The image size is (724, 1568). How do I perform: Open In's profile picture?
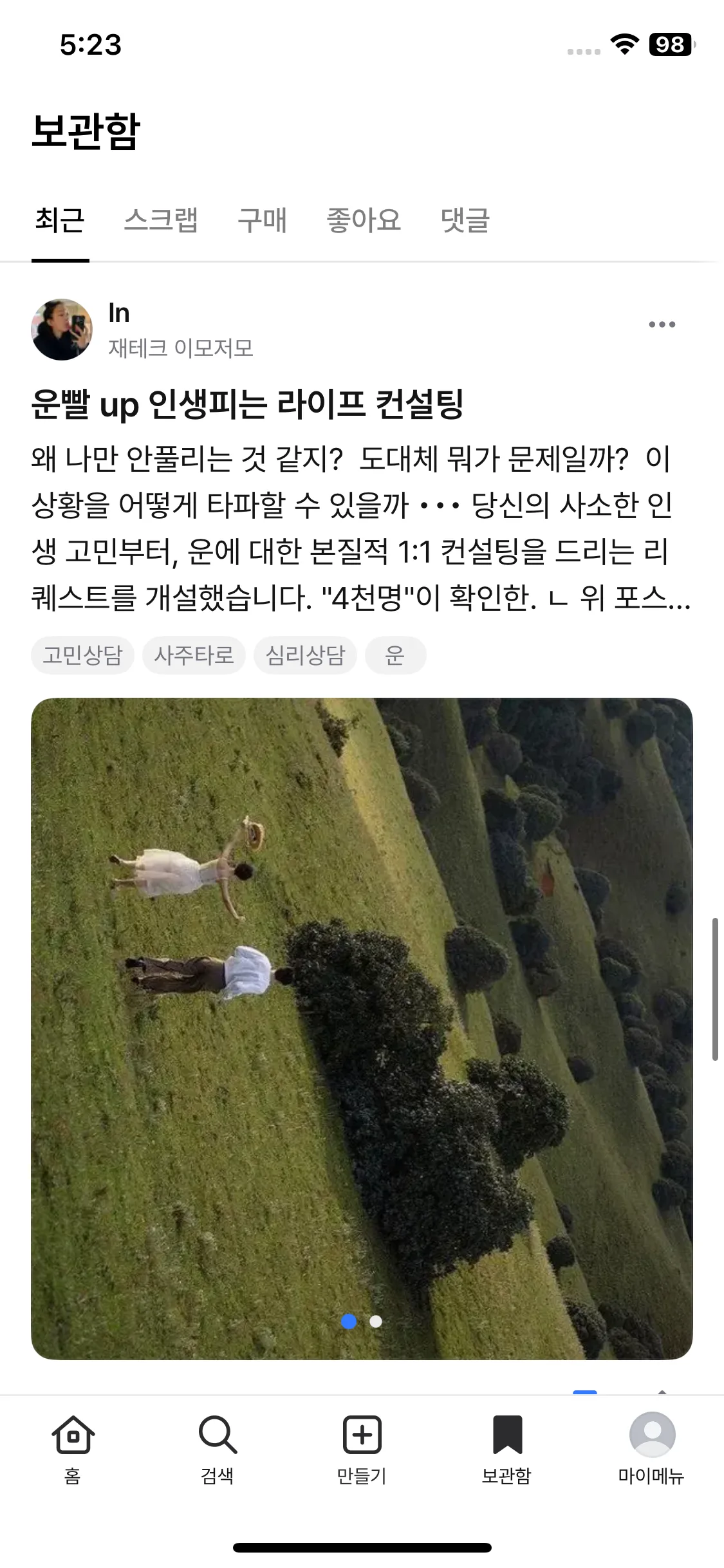point(62,330)
